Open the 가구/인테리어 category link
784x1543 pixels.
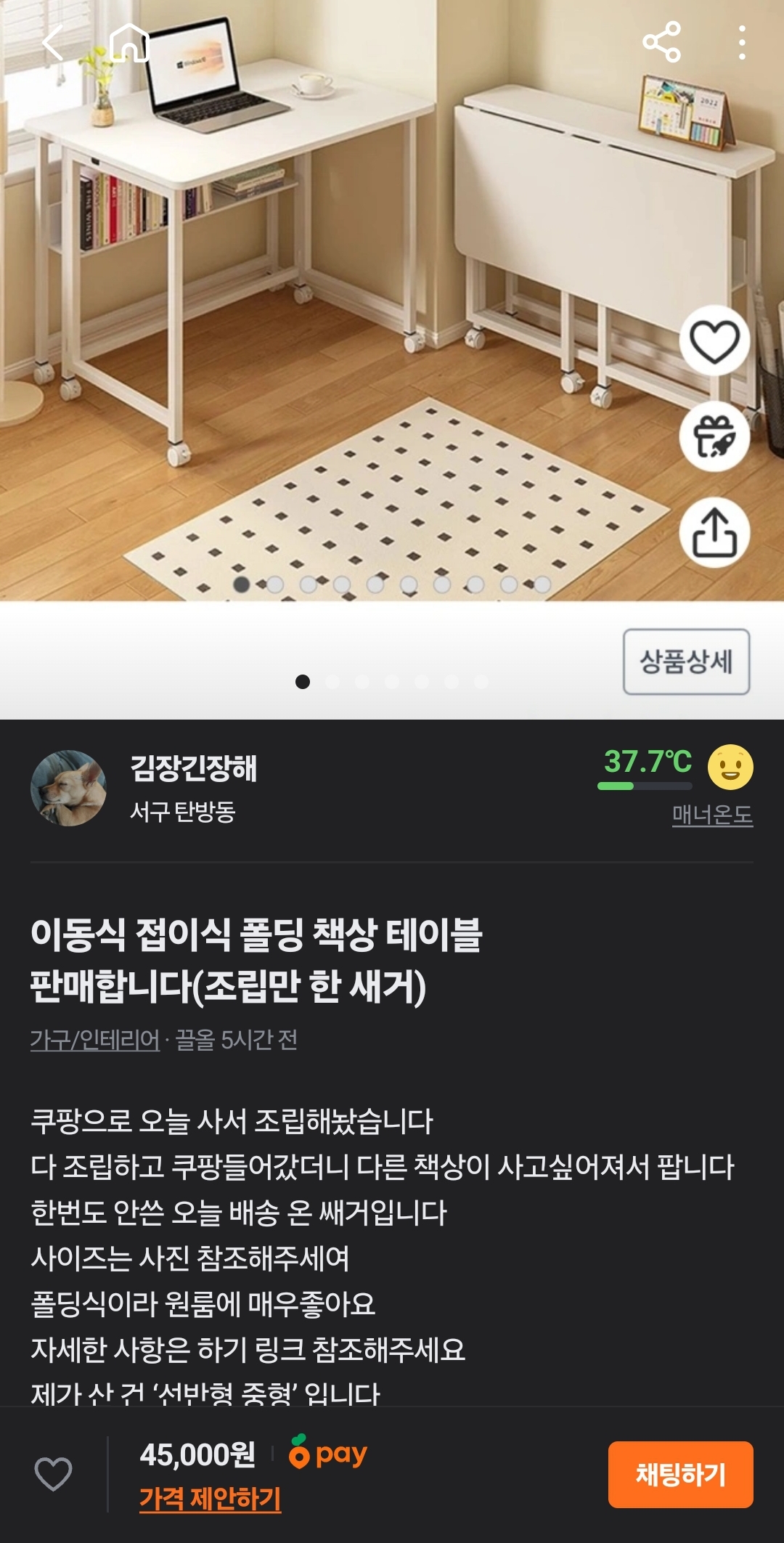pyautogui.click(x=94, y=1040)
